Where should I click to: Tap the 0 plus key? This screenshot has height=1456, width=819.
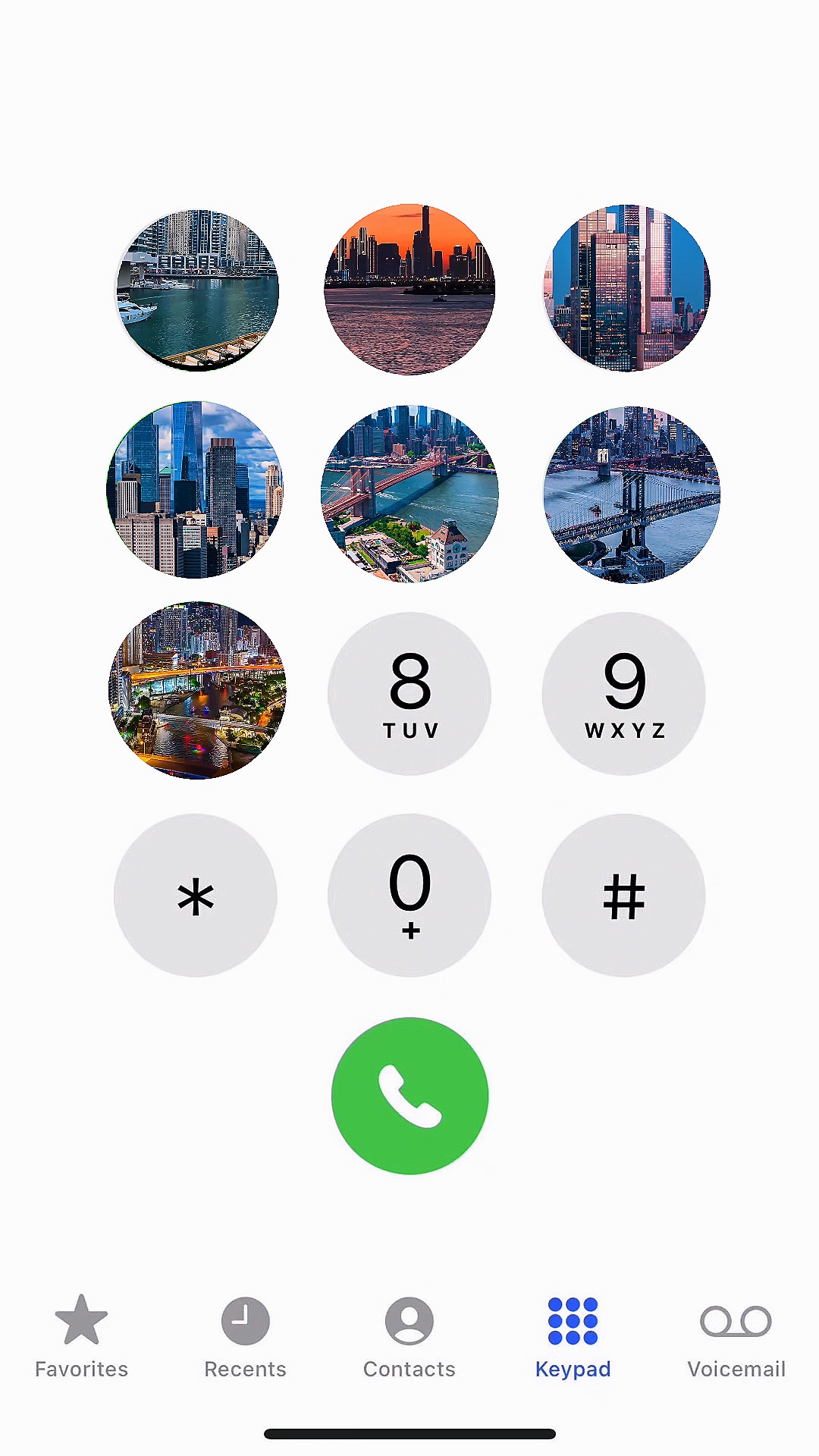click(x=409, y=895)
